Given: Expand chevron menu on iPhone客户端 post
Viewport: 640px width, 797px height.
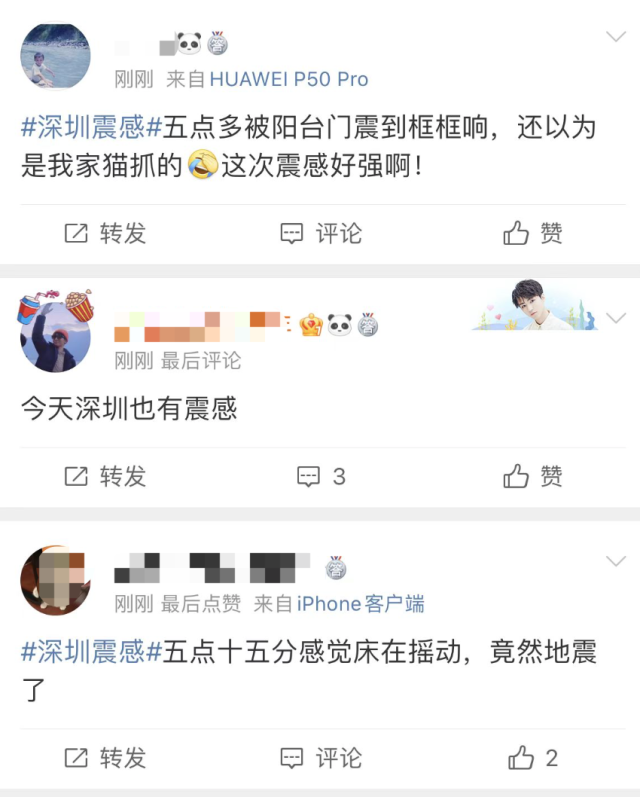Looking at the screenshot, I should click(615, 559).
